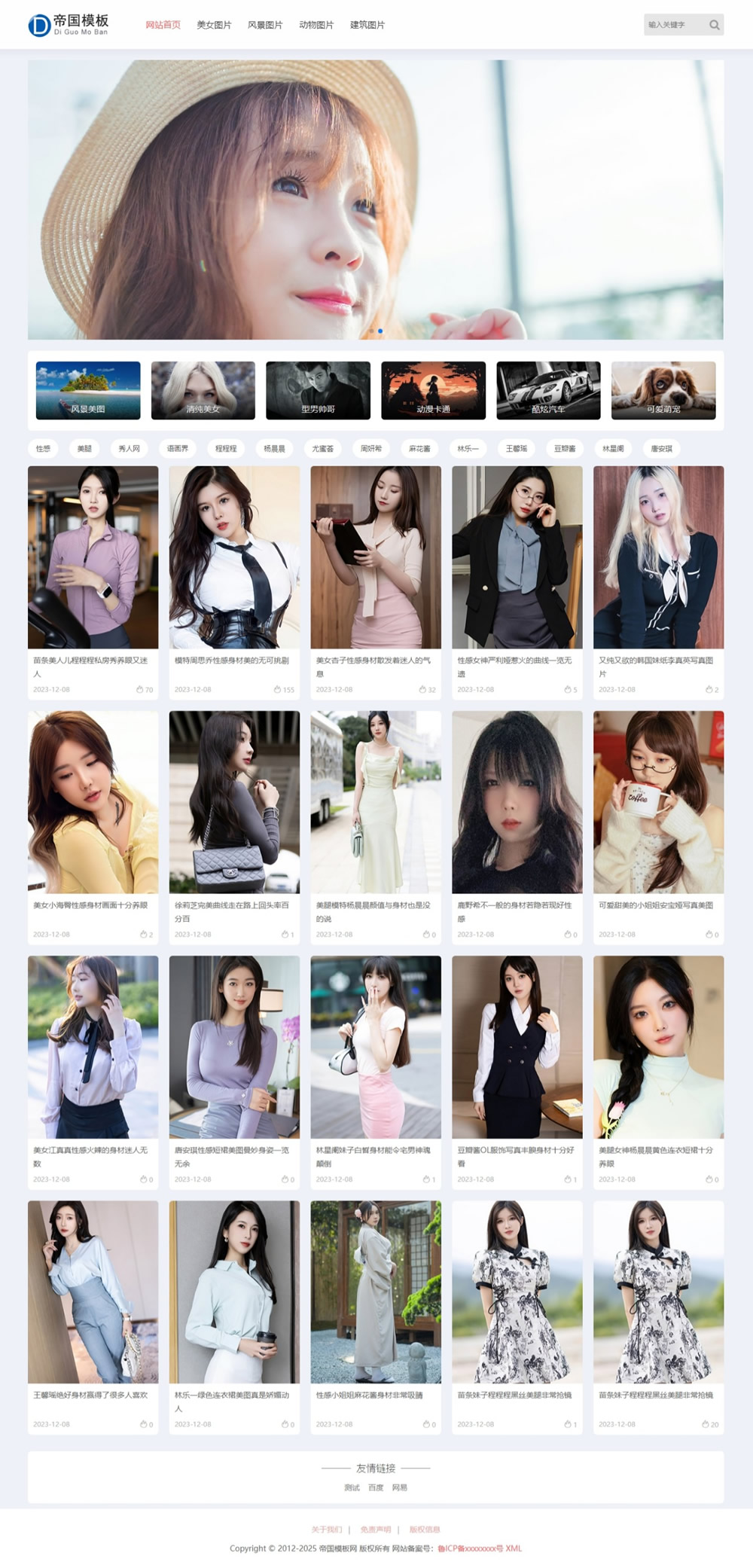The width and height of the screenshot is (753, 1568).
Task: Open the 风景美图 category tile
Action: click(x=88, y=390)
